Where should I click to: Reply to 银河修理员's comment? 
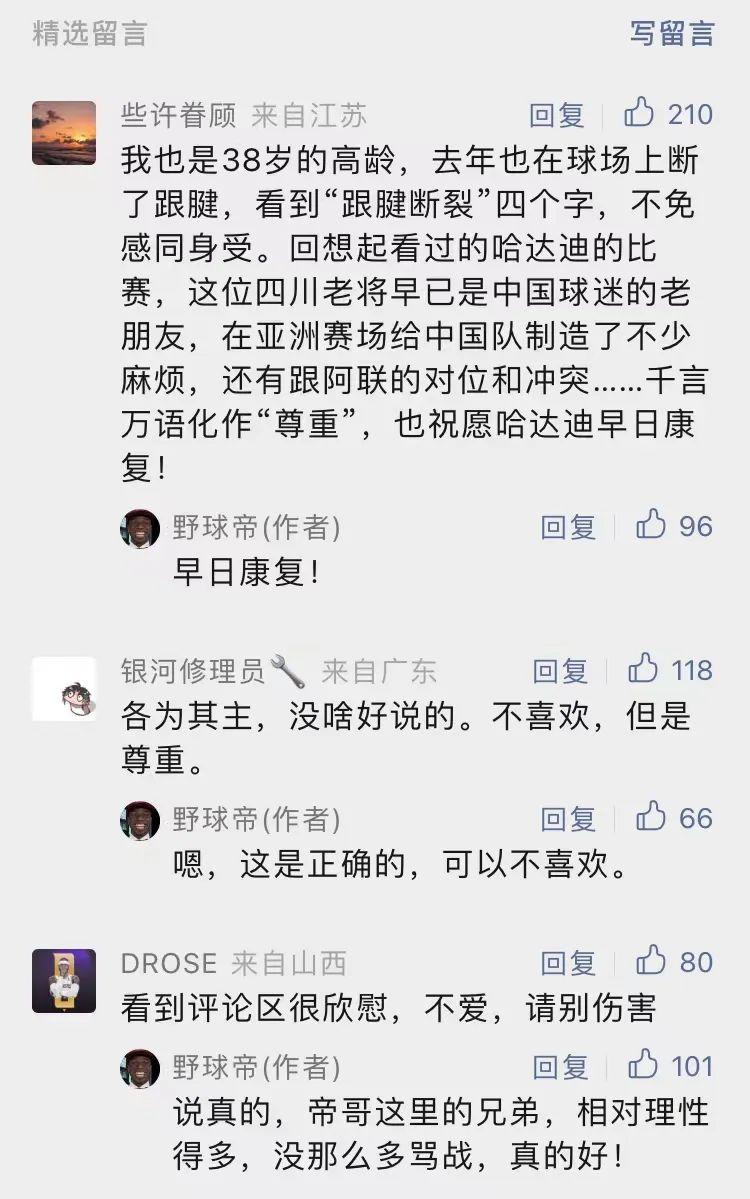(x=560, y=670)
